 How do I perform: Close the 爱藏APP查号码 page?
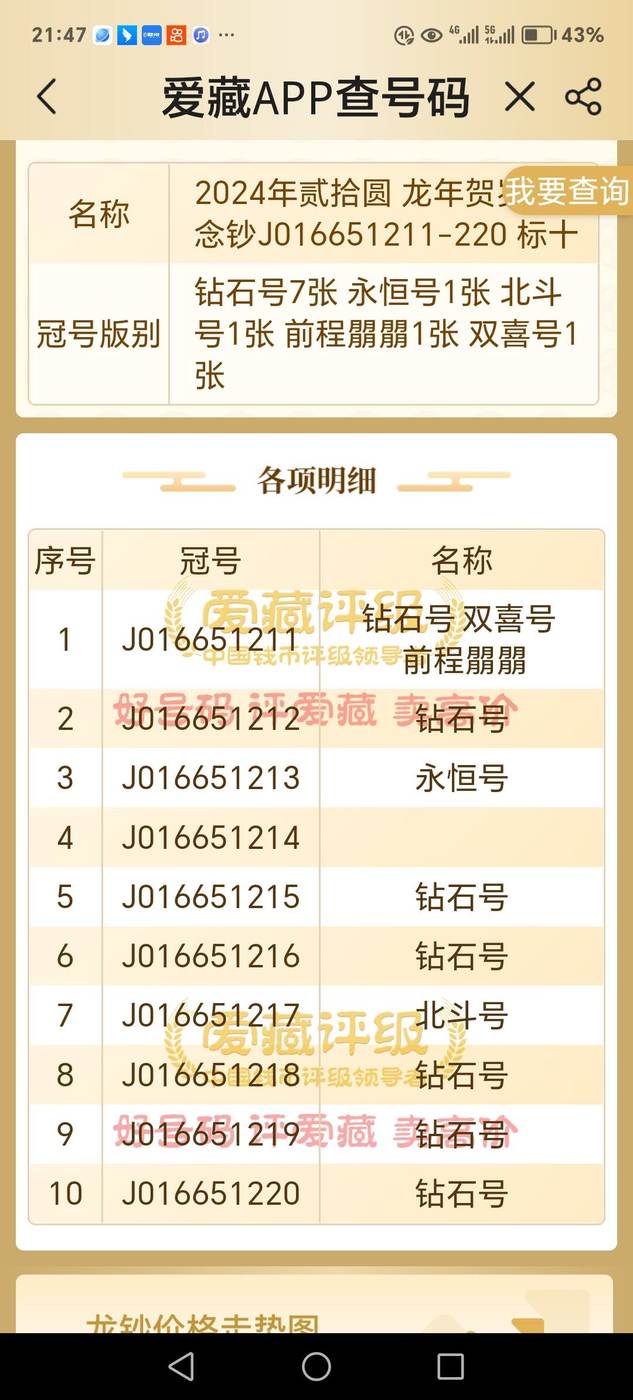(520, 97)
